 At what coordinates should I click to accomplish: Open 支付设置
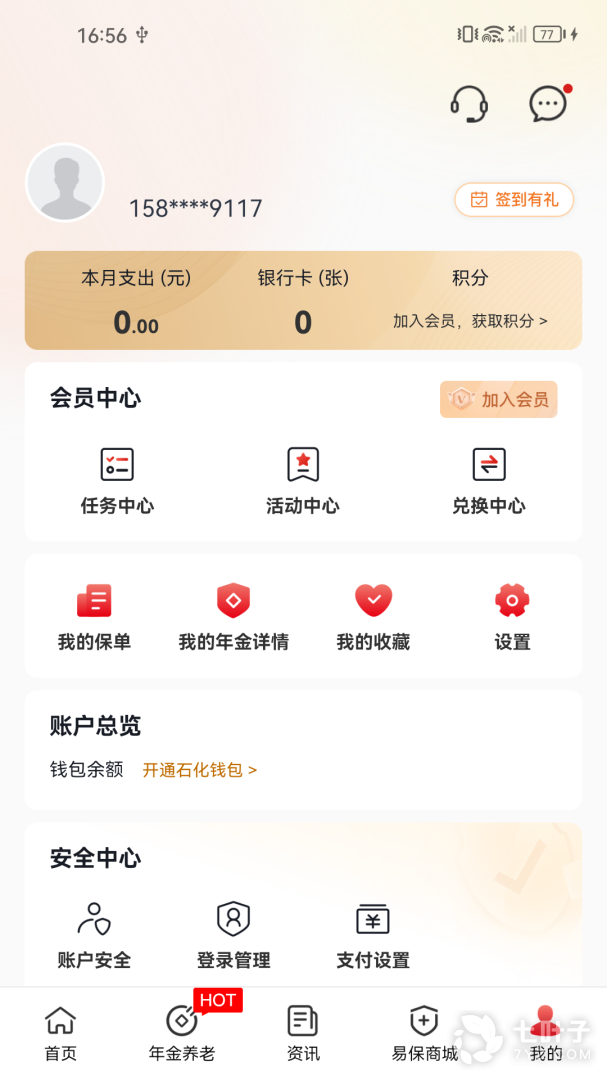[x=373, y=934]
